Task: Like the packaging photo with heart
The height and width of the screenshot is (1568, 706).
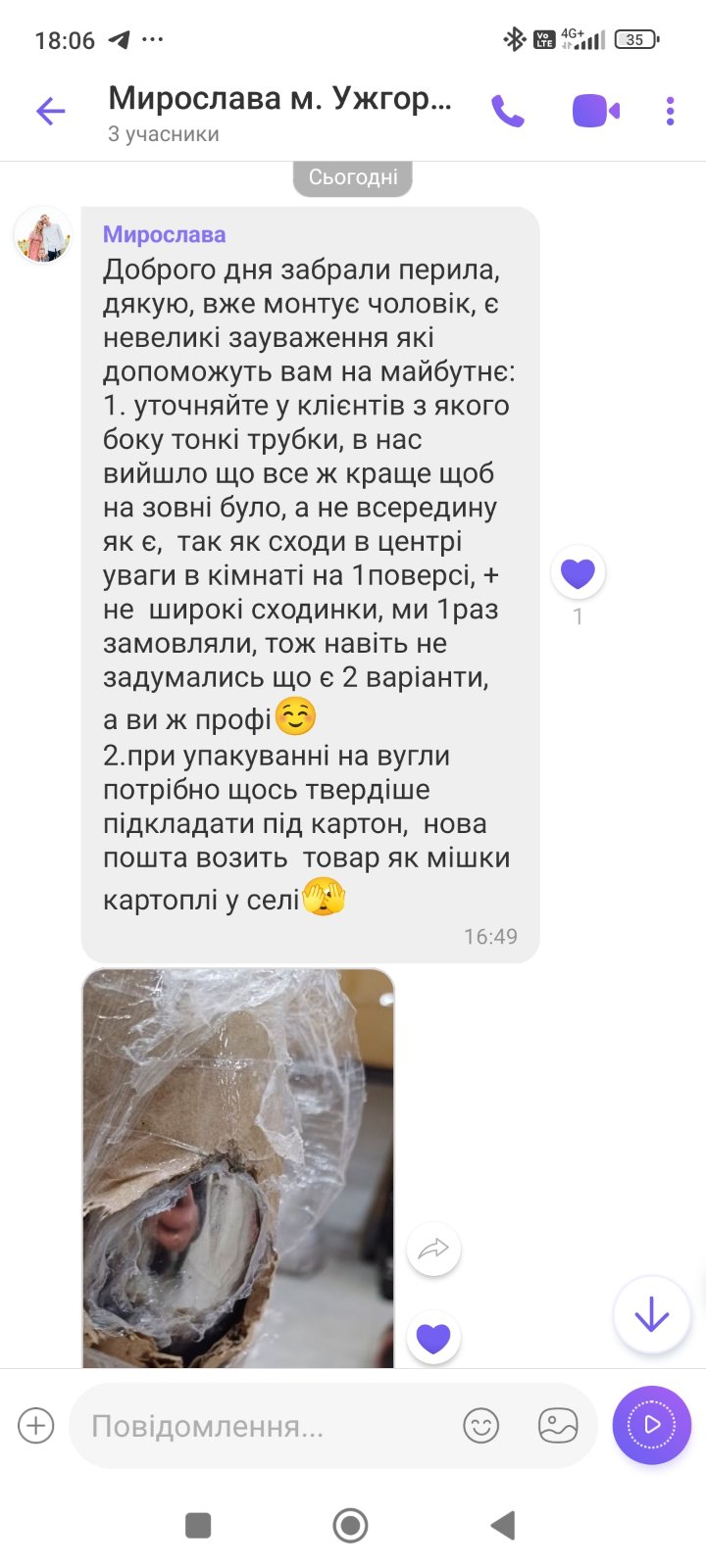Action: [x=433, y=1337]
